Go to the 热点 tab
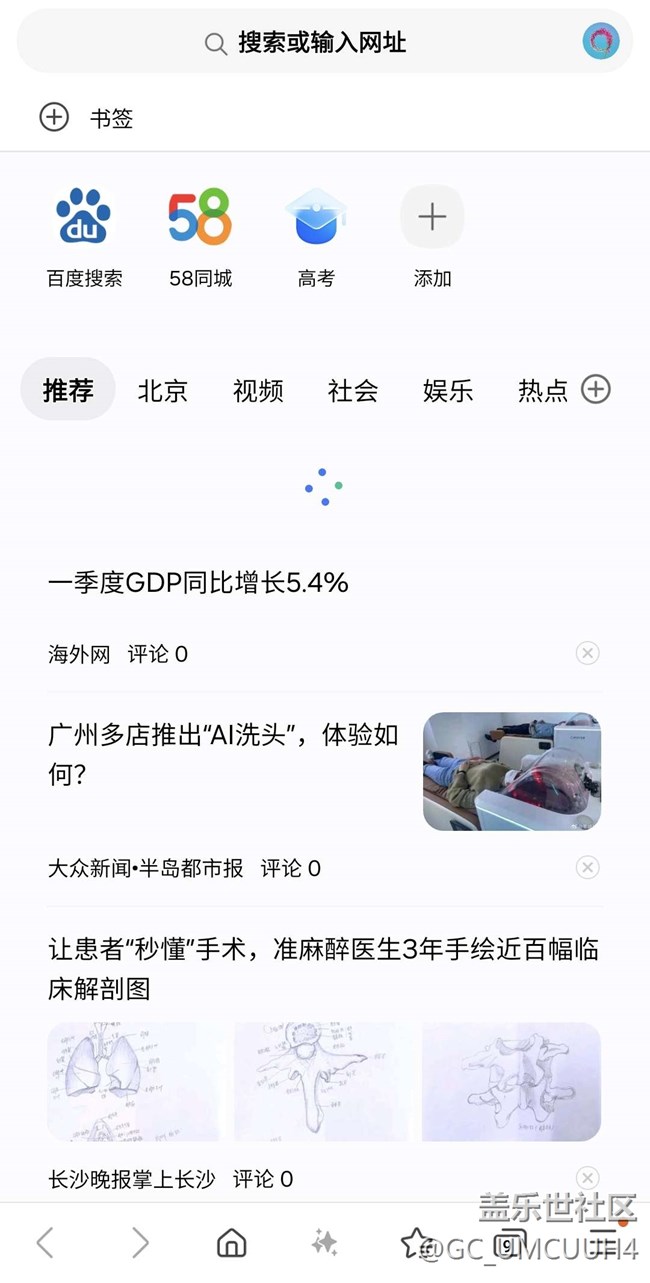This screenshot has width=650, height=1283. coord(542,390)
